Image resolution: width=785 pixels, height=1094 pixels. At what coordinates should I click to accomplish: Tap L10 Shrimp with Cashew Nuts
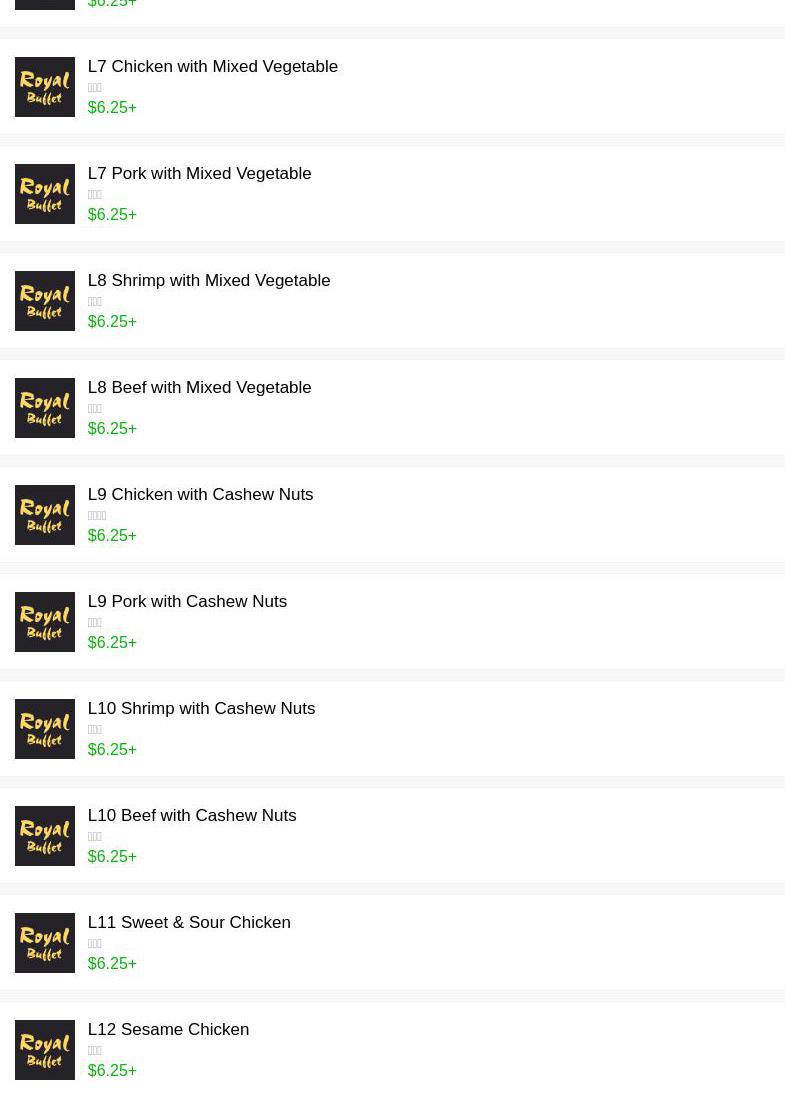pos(201,709)
